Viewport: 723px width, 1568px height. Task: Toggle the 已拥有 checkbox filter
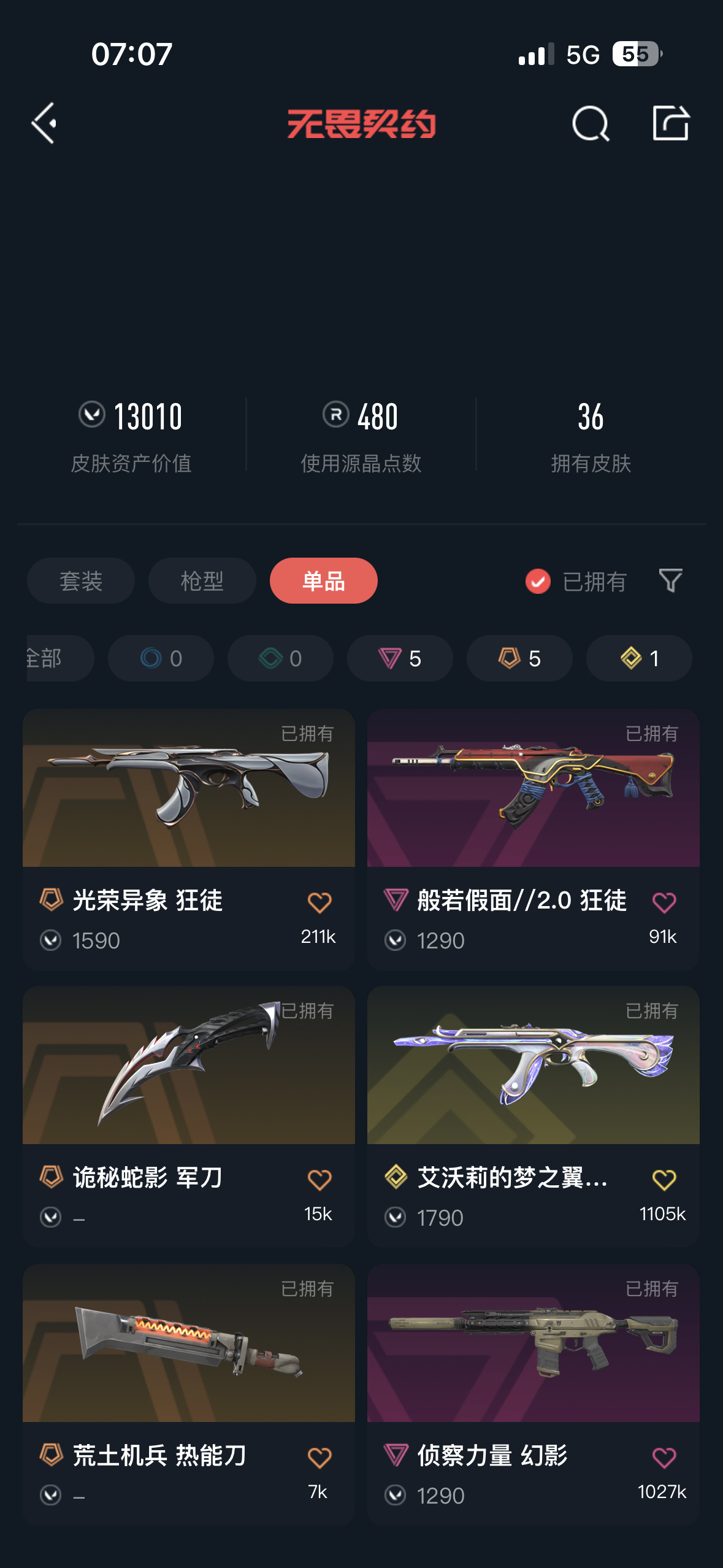[x=538, y=581]
